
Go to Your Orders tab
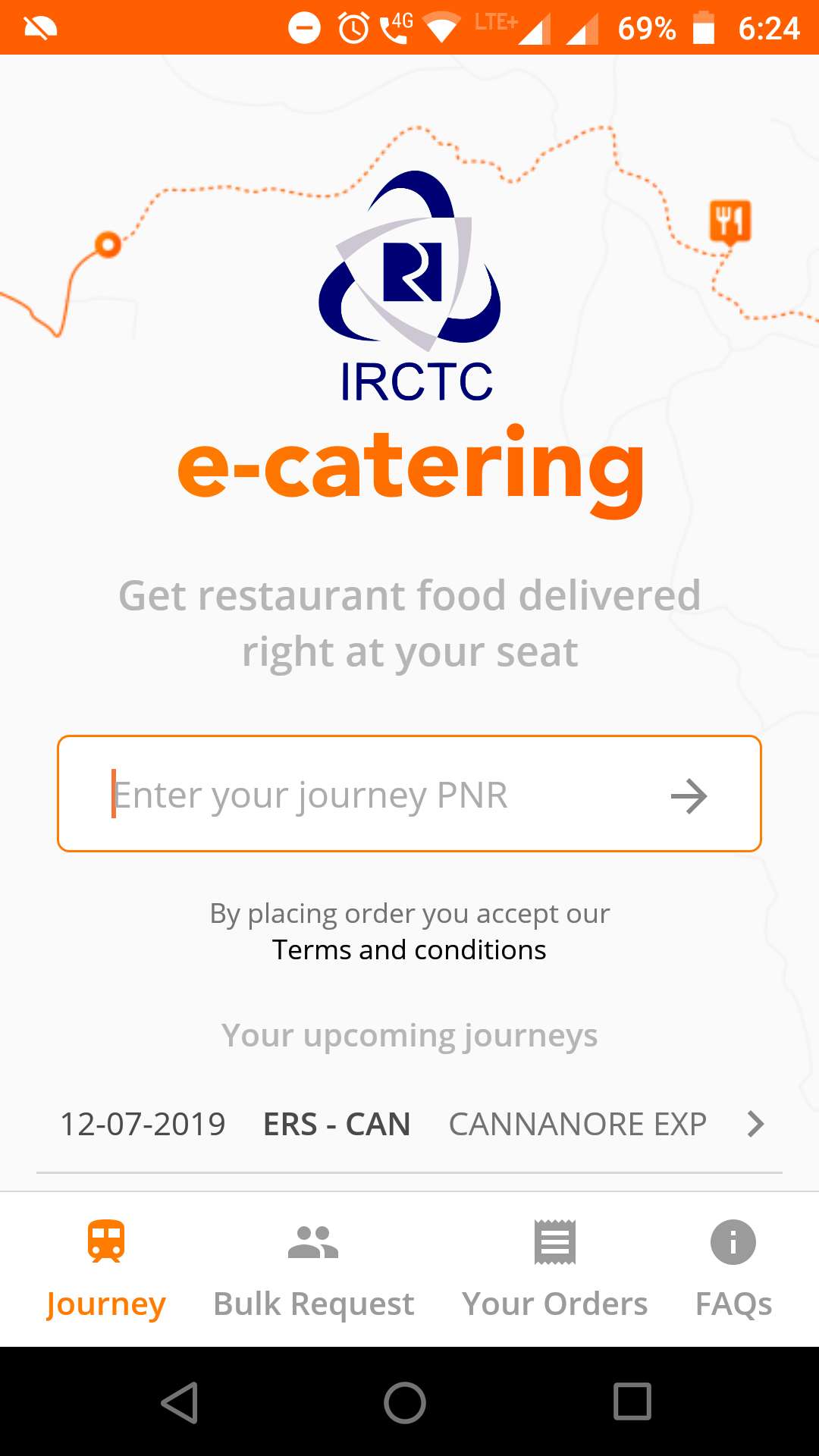point(555,1268)
